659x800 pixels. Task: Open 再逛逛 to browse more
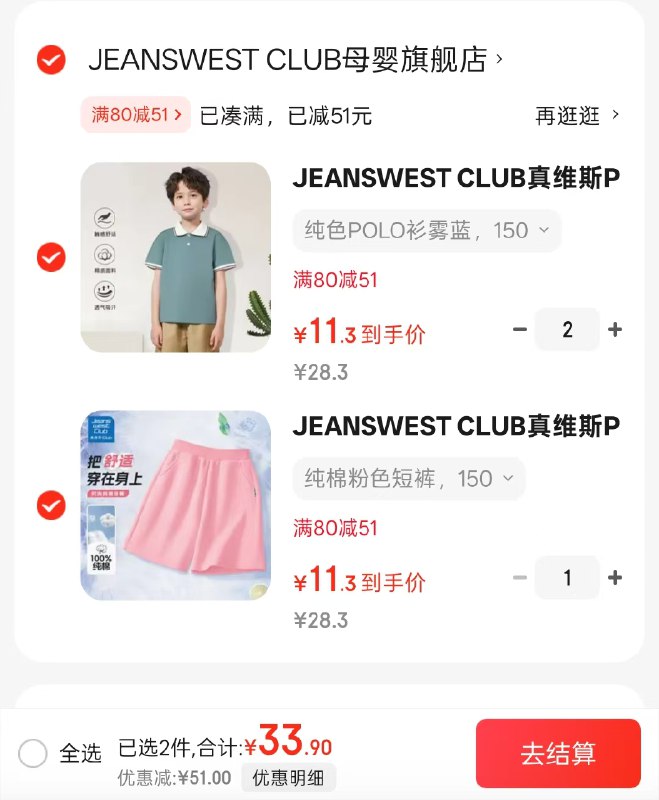[577, 116]
